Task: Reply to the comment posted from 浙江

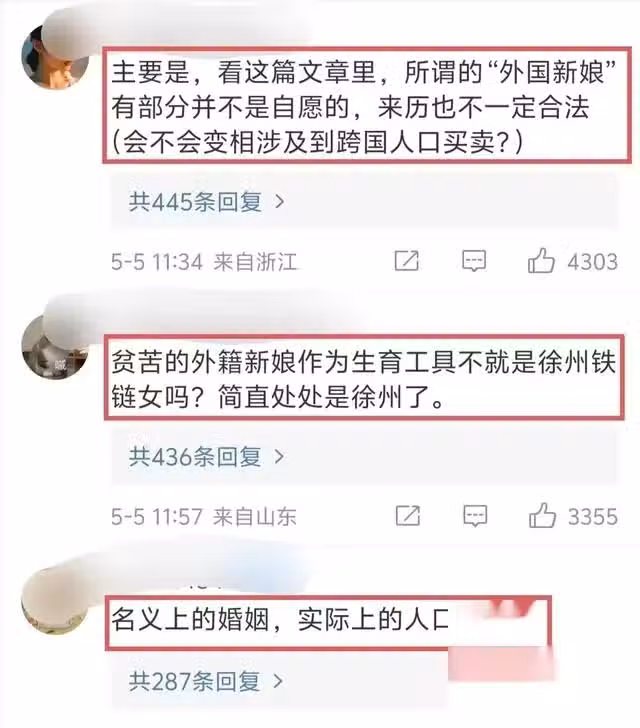Action: (x=473, y=262)
